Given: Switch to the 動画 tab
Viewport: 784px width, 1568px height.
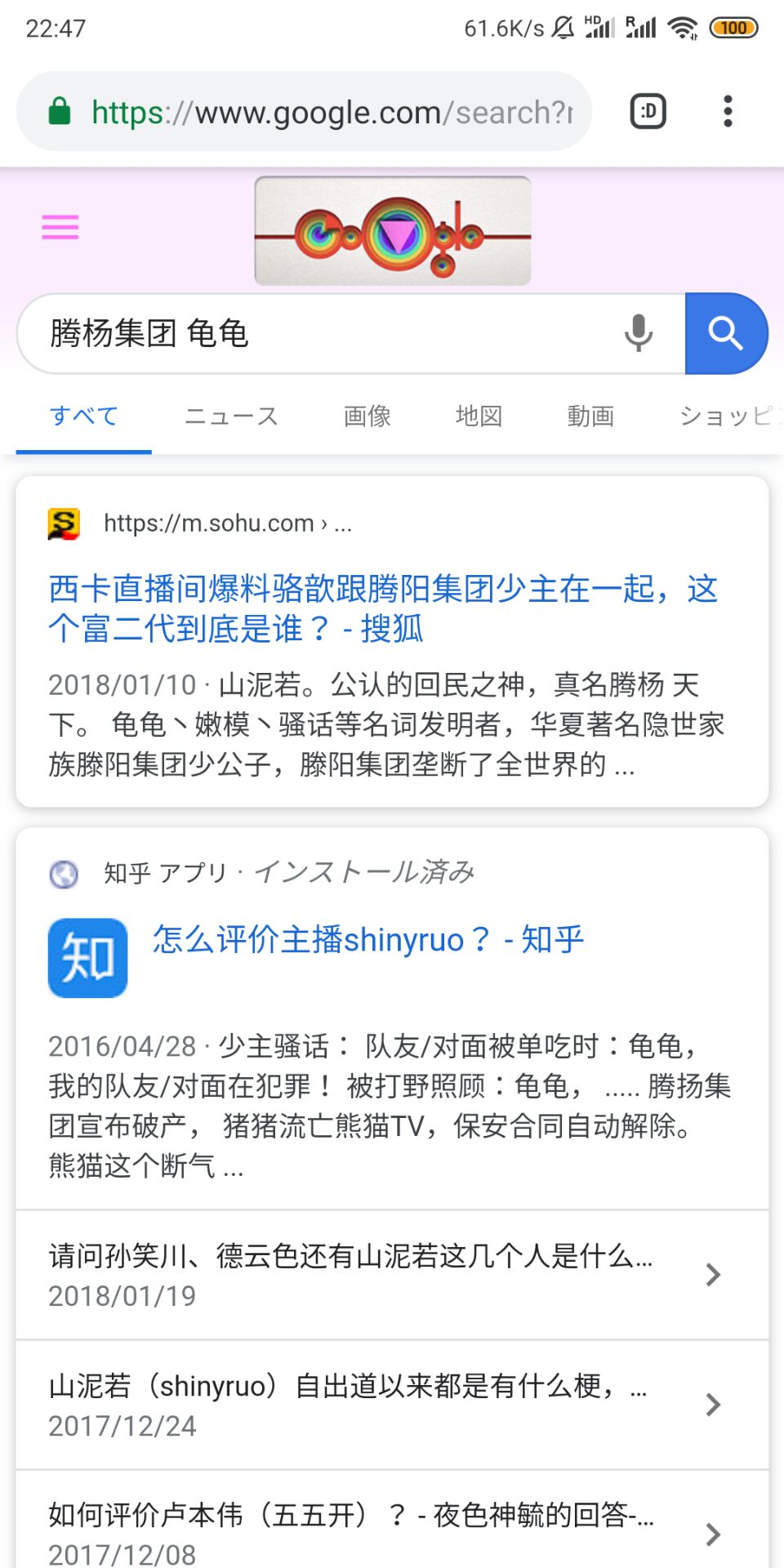Looking at the screenshot, I should pyautogui.click(x=590, y=416).
